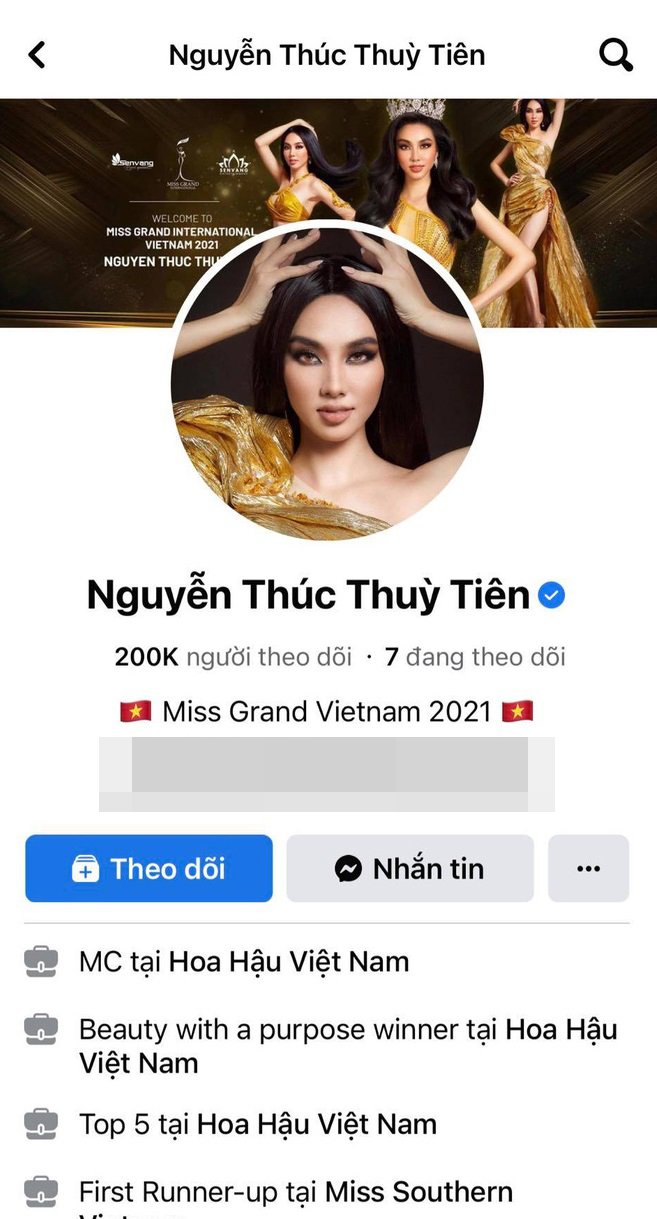Image resolution: width=657 pixels, height=1219 pixels.
Task: Open the Miss Grand cover photo
Action: [x=560, y=200]
